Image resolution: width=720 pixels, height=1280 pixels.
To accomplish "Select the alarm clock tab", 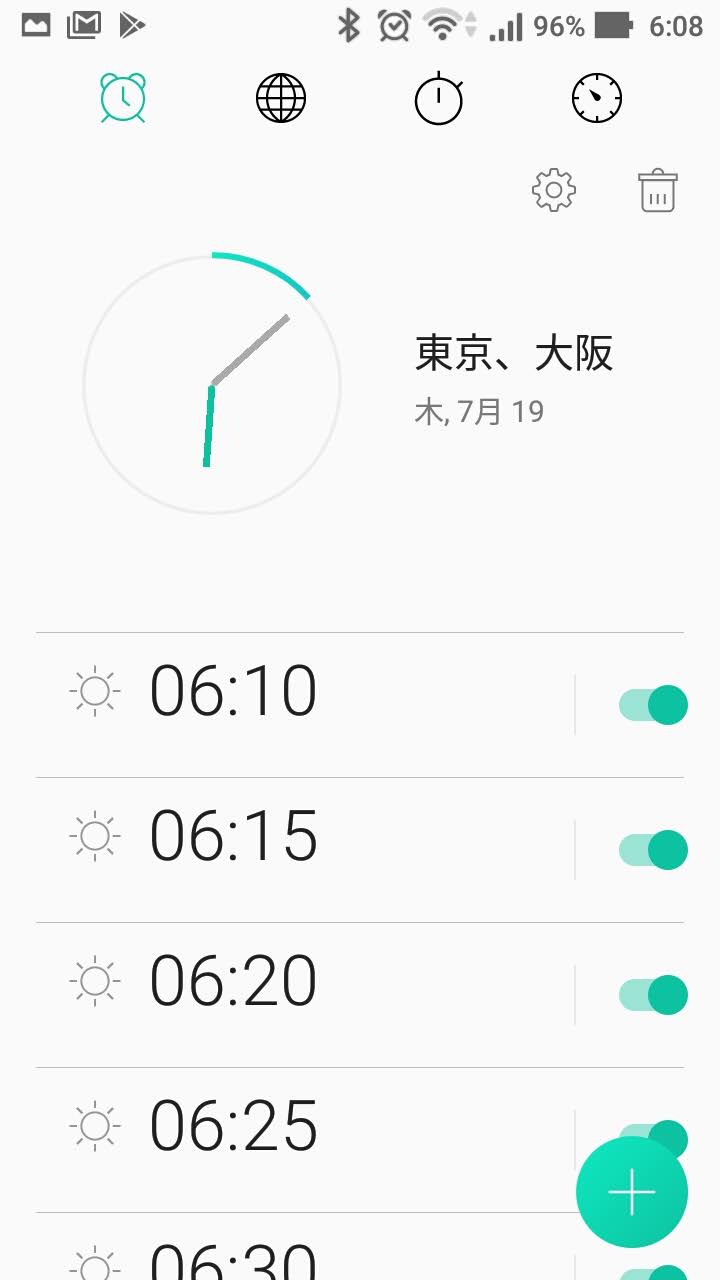I will tap(123, 98).
